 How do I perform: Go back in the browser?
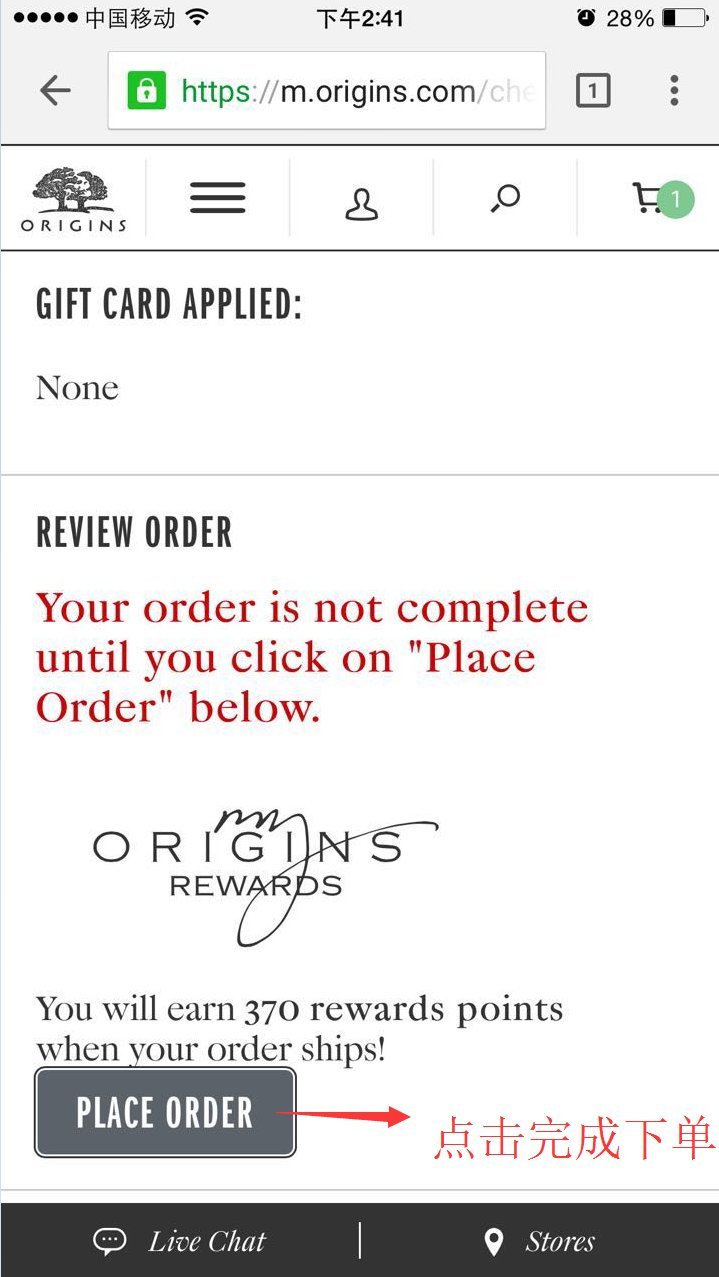[55, 91]
